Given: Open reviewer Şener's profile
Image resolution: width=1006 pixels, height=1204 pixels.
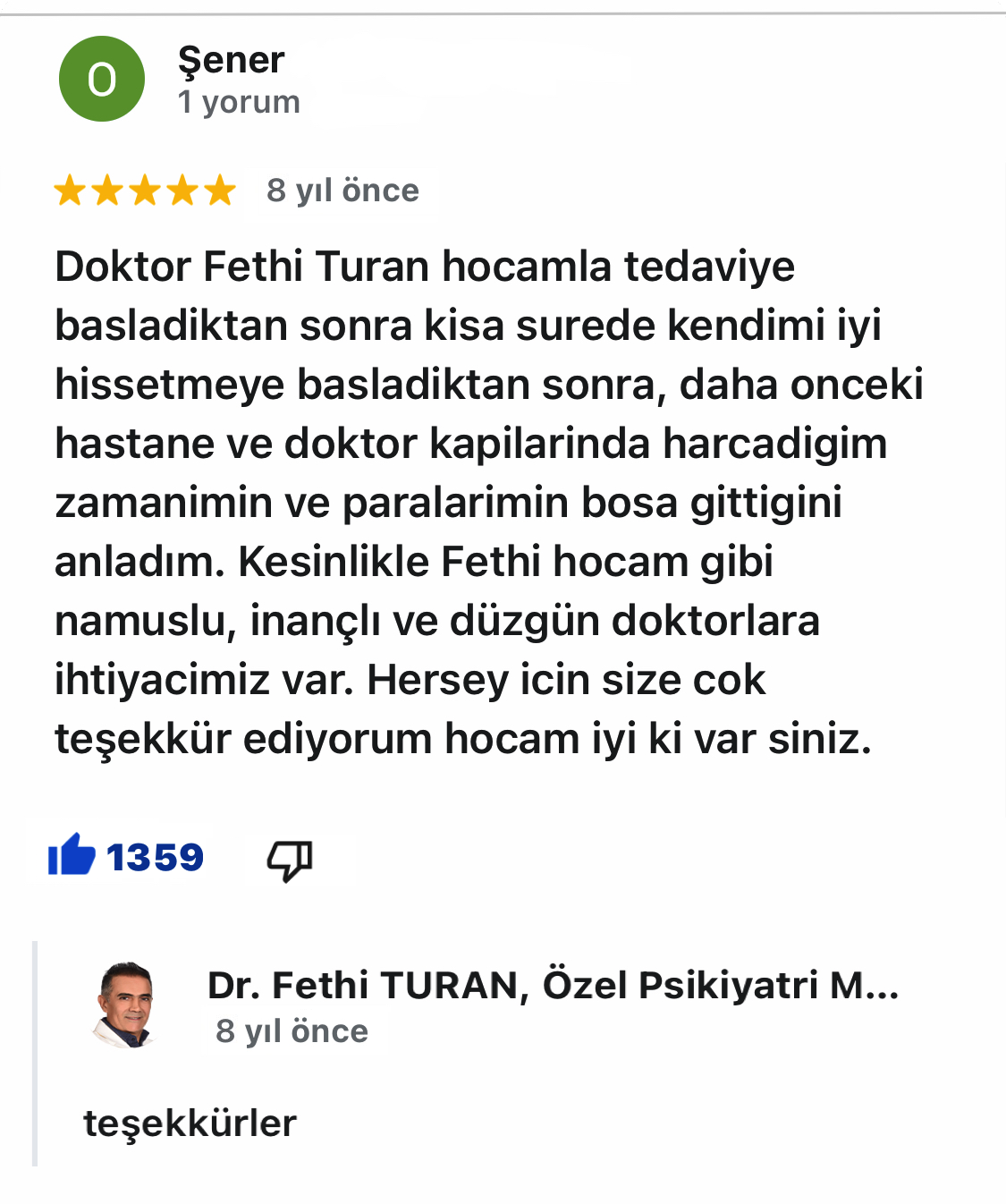Looking at the screenshot, I should pyautogui.click(x=231, y=61).
